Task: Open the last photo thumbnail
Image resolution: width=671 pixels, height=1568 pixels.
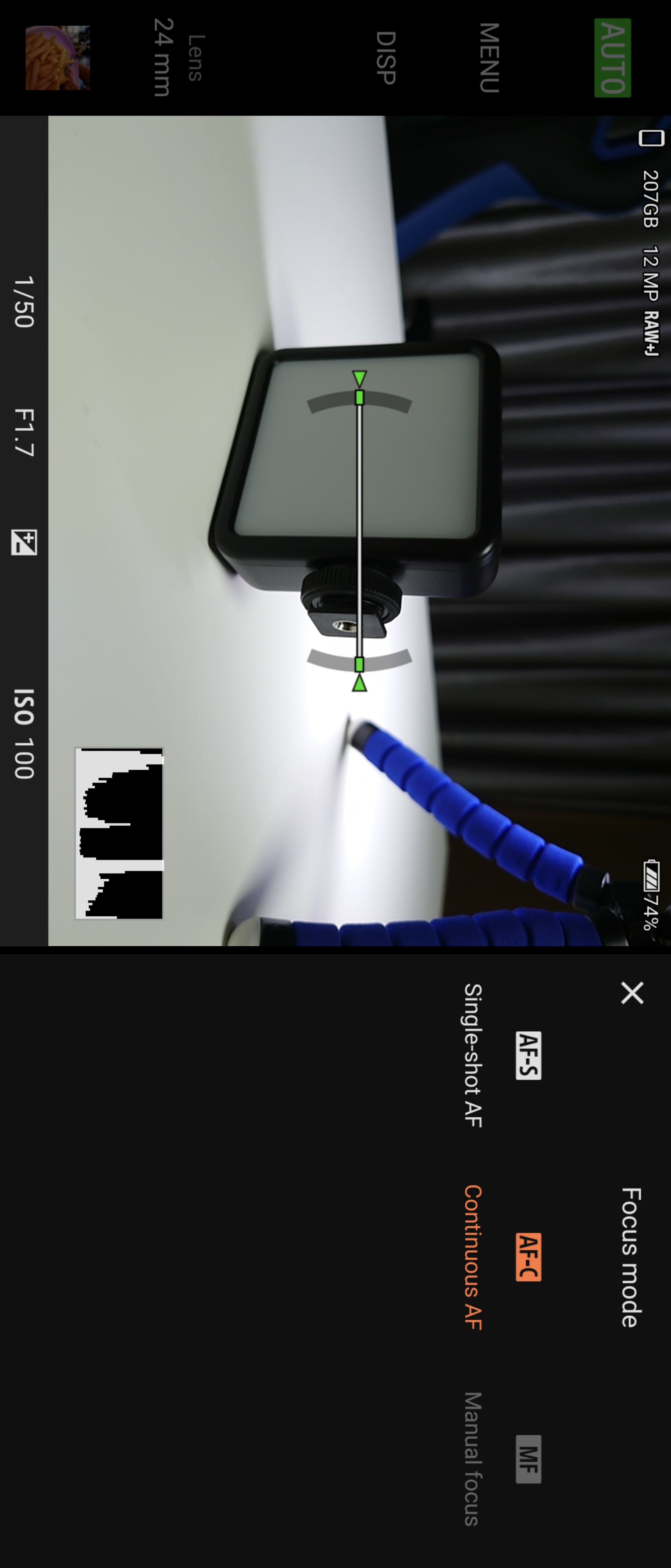Action: [x=58, y=58]
